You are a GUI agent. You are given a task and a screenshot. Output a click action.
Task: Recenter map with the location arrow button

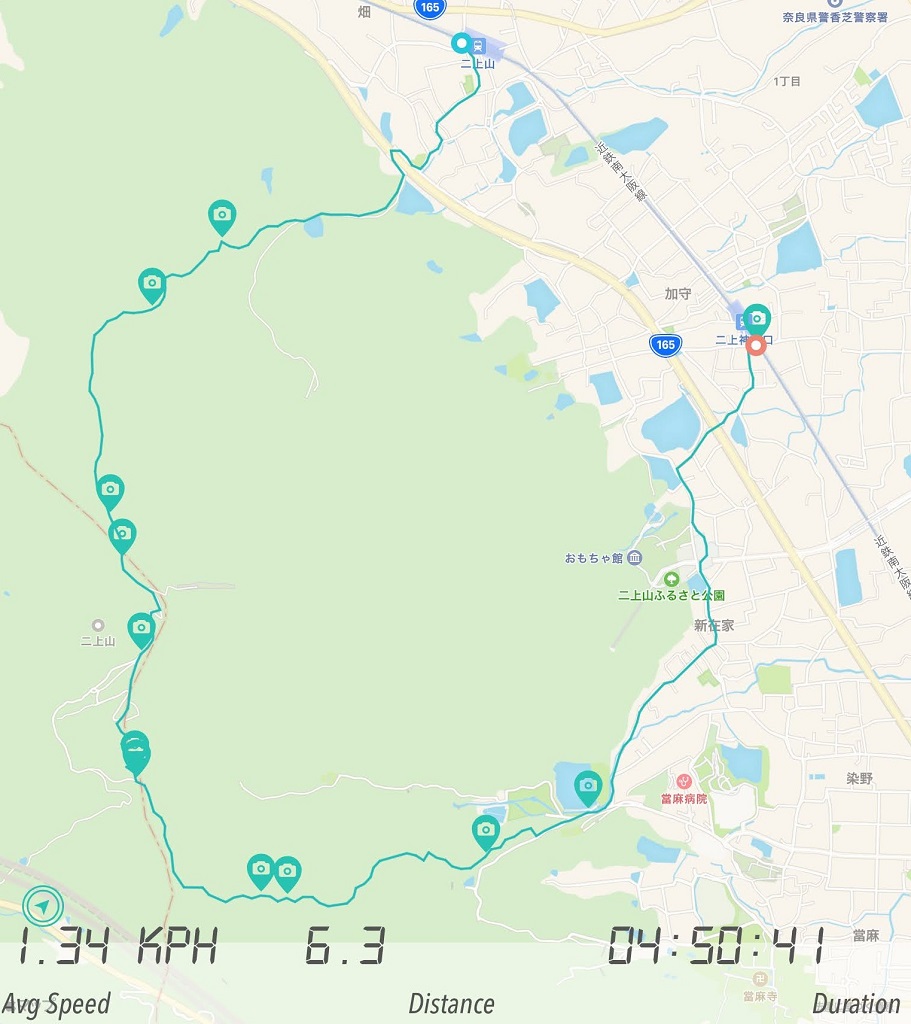click(43, 907)
